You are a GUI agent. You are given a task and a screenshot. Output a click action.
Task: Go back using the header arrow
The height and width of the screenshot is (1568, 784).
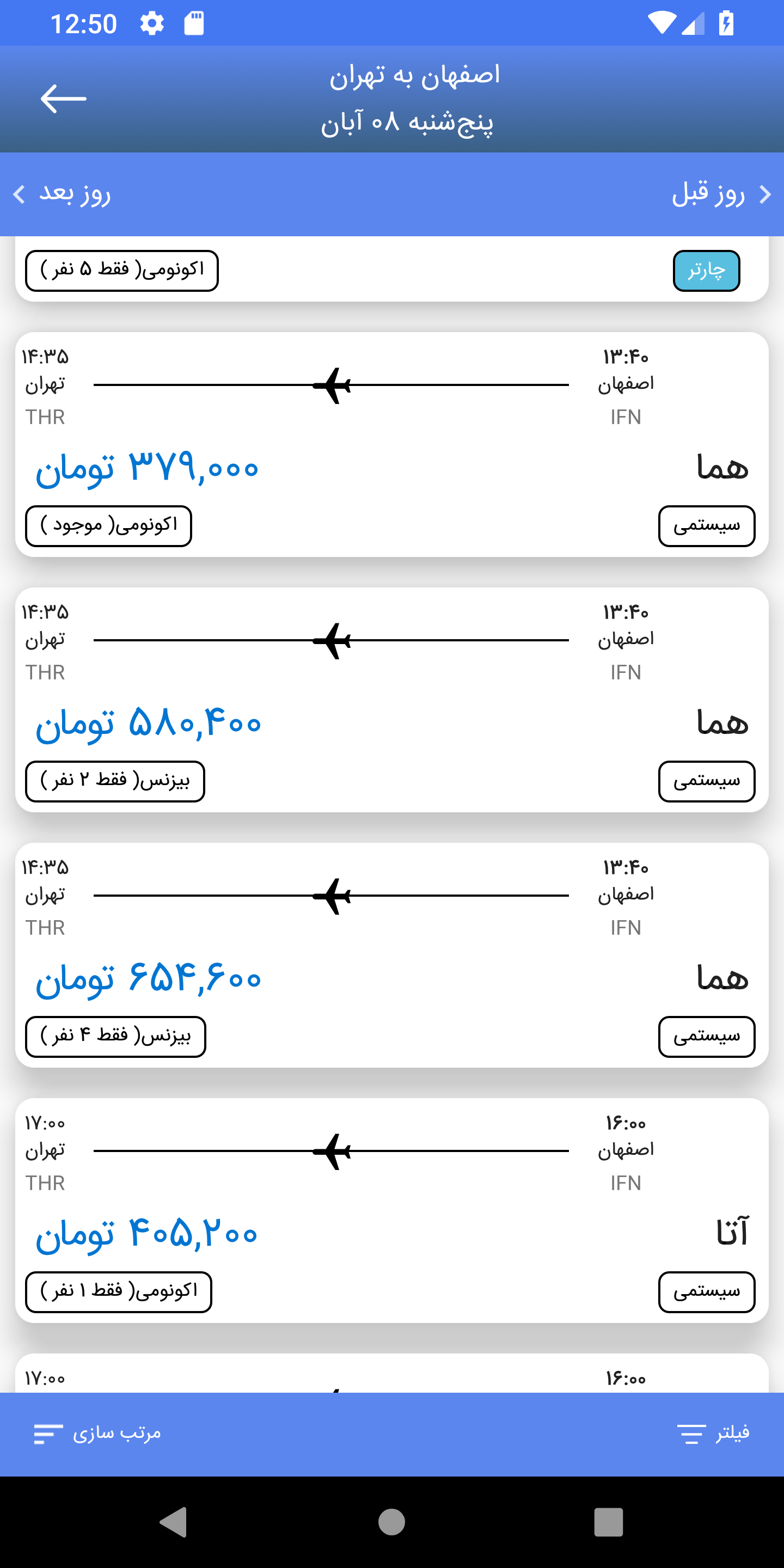(63, 99)
